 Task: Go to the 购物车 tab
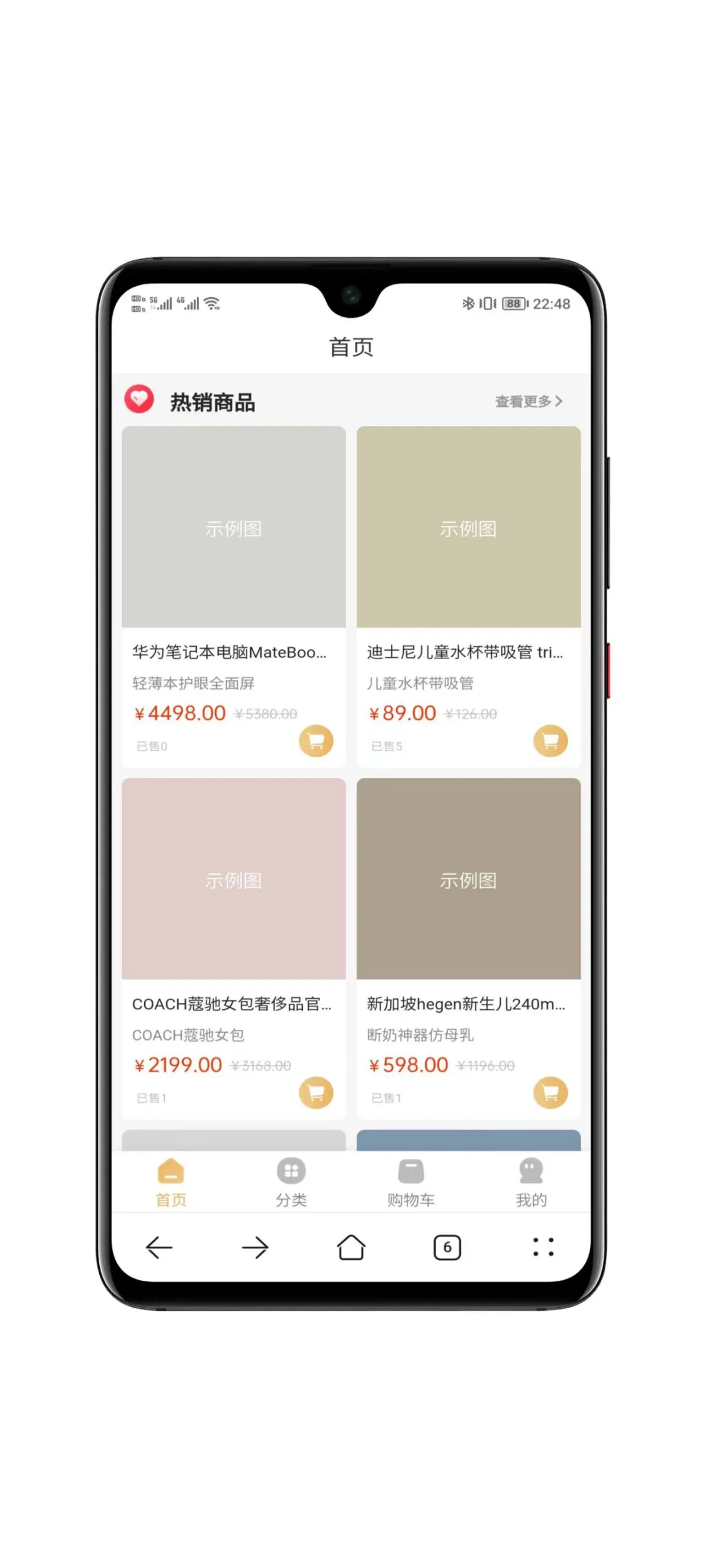pos(411,1183)
